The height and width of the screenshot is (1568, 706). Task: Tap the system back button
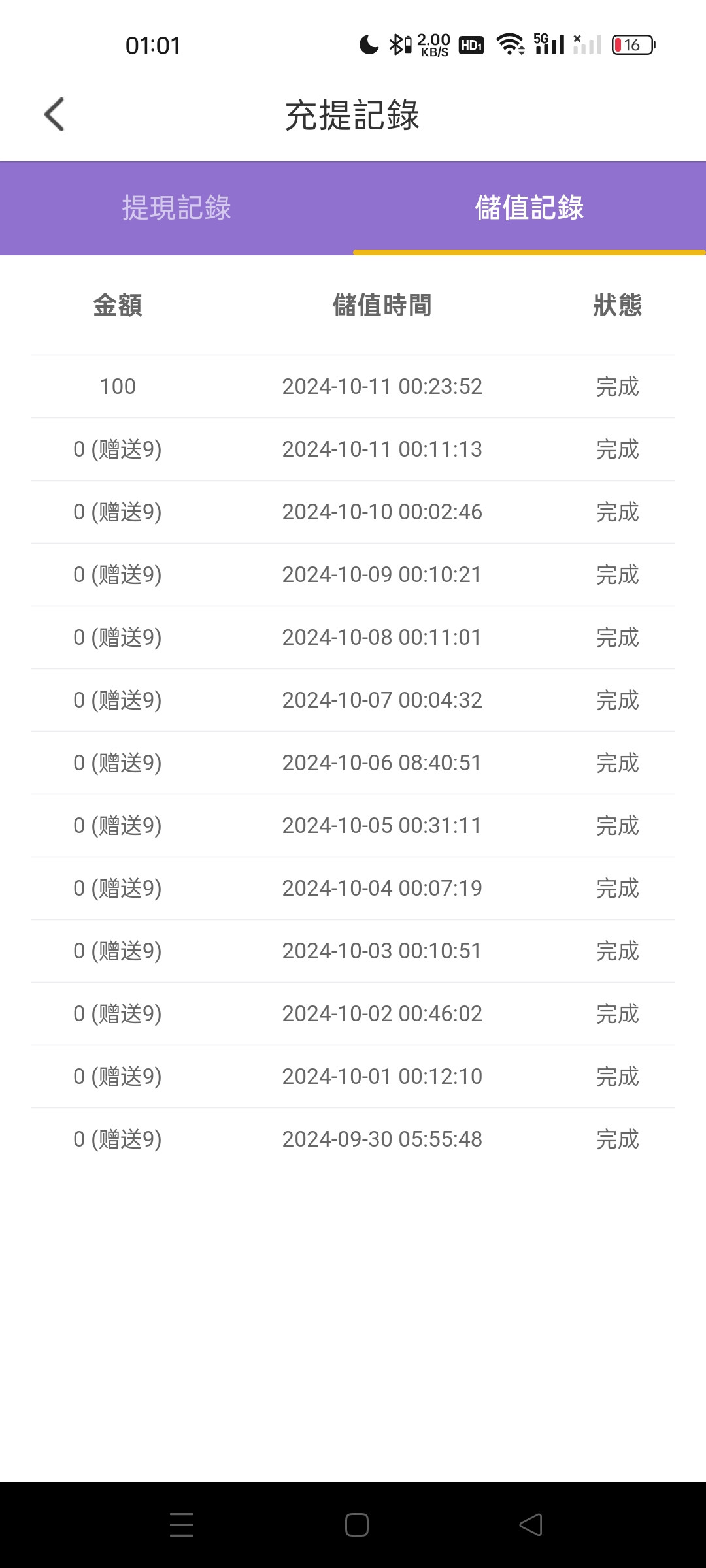click(531, 1525)
